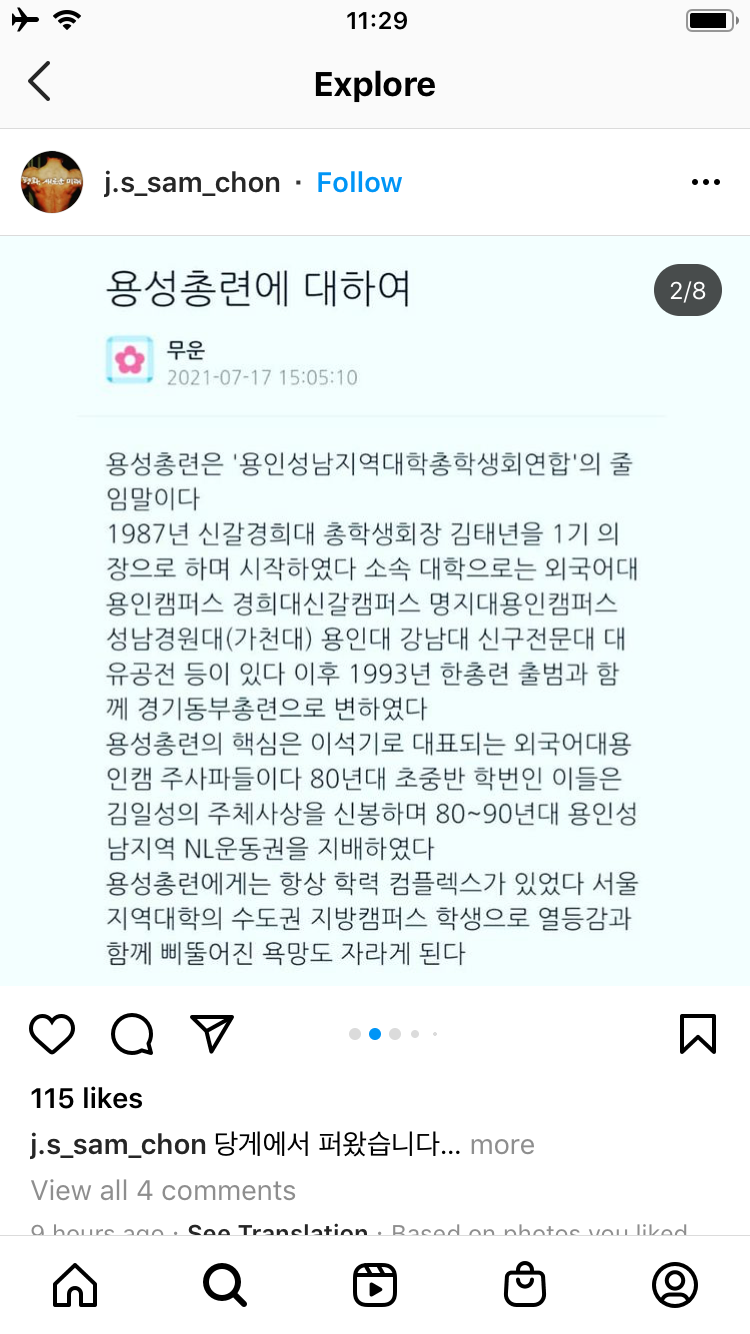
Task: View all 4 comments
Action: (x=163, y=1190)
